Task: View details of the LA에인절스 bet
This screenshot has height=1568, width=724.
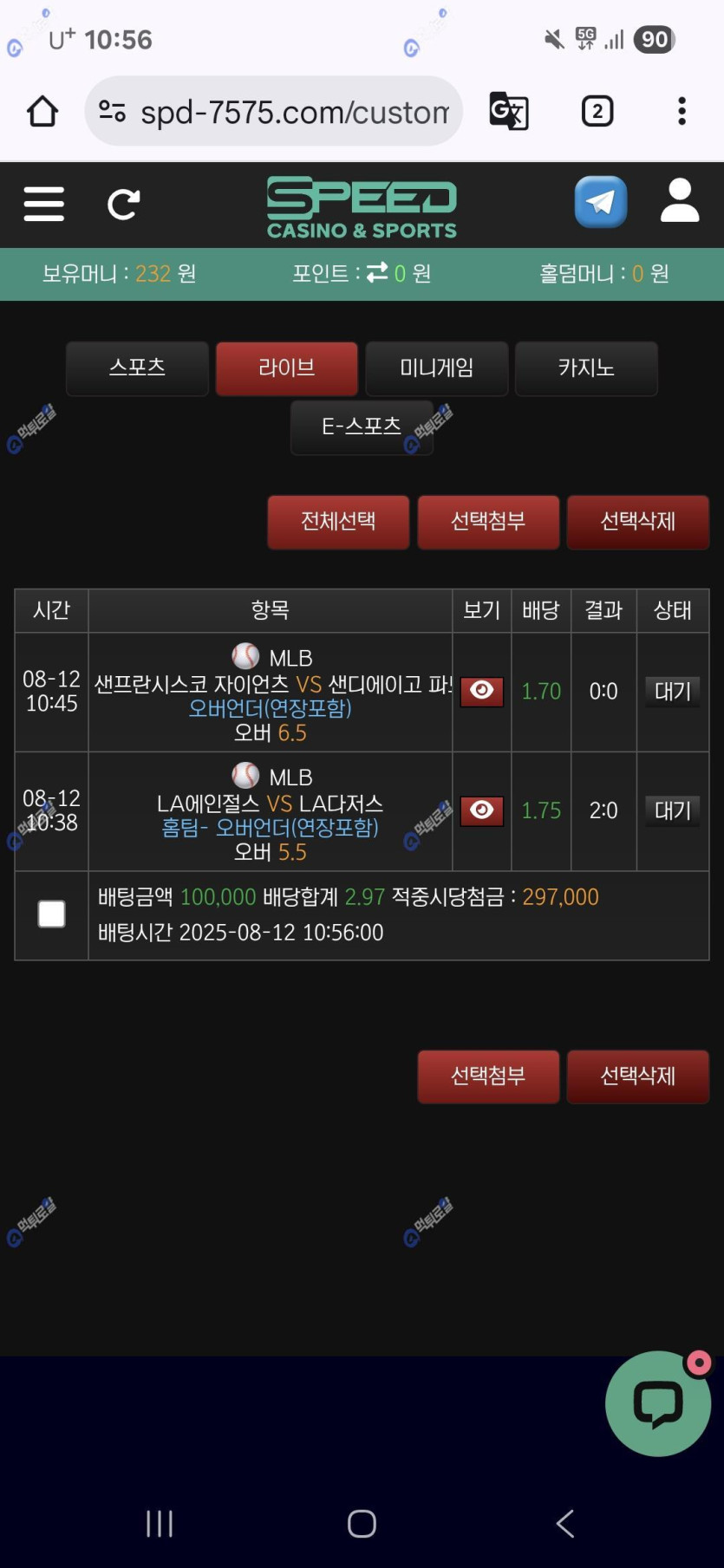Action: tap(482, 811)
